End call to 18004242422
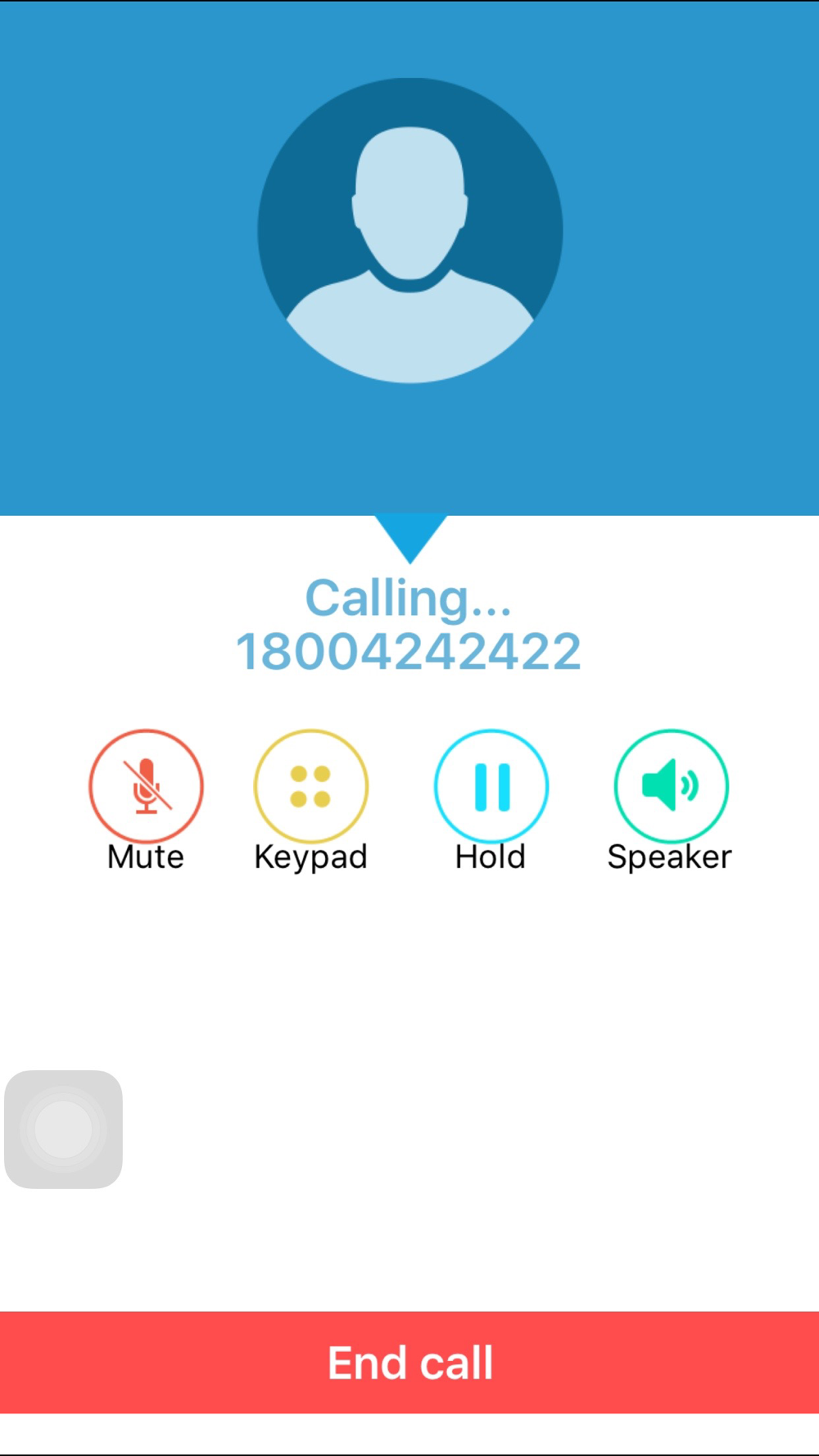The width and height of the screenshot is (819, 1456). point(409,1363)
